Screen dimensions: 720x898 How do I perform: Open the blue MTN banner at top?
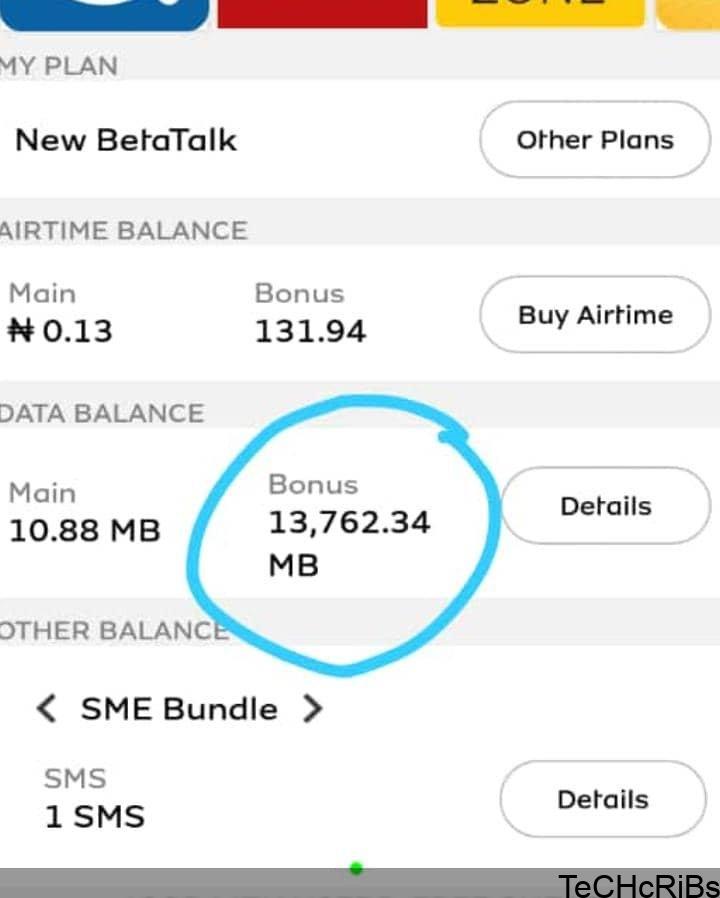pyautogui.click(x=105, y=12)
